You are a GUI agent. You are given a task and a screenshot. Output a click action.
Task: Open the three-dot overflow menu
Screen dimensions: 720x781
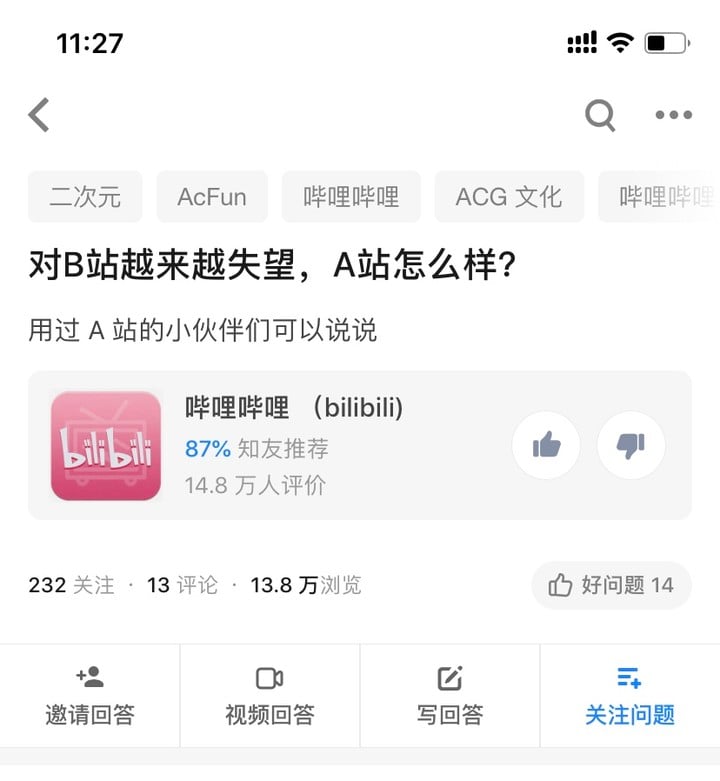673,115
